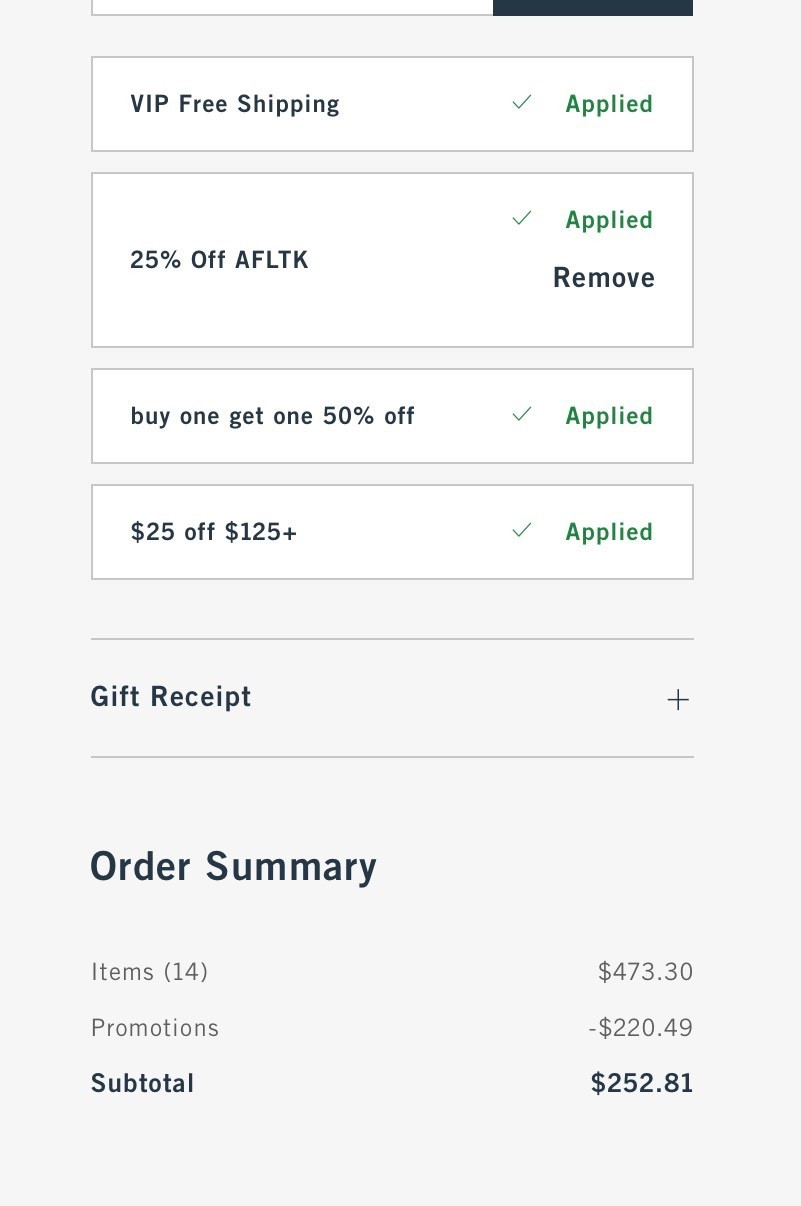The image size is (801, 1206).
Task: Select the buy one get one 50% off card
Action: [392, 415]
